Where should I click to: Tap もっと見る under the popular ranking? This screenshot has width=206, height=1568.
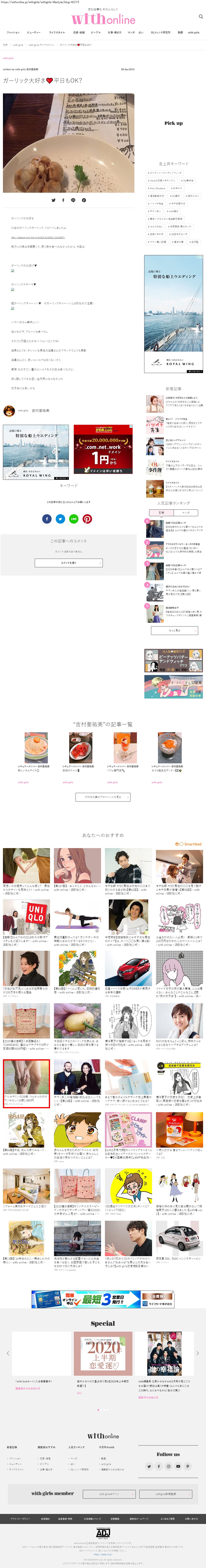(174, 631)
